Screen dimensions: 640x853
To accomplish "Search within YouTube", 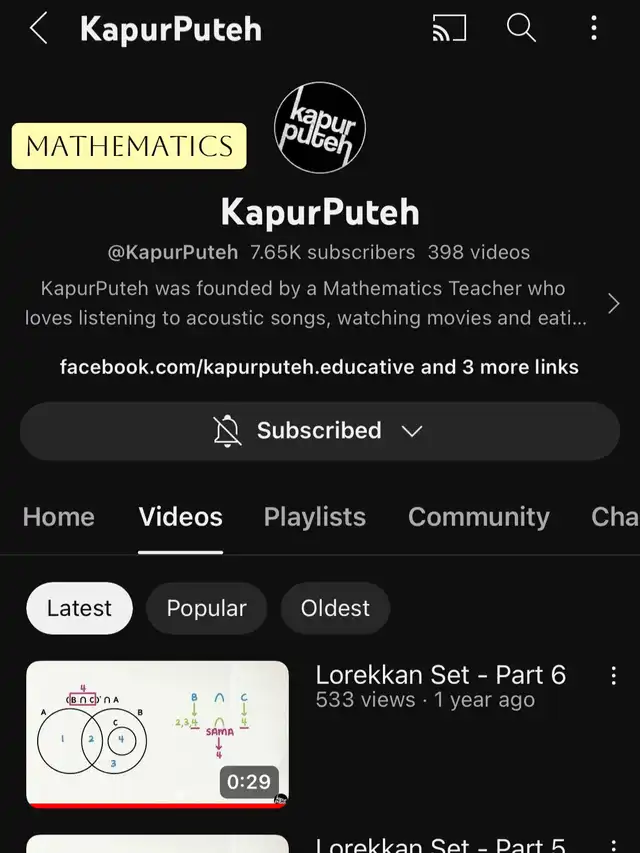I will pos(521,29).
